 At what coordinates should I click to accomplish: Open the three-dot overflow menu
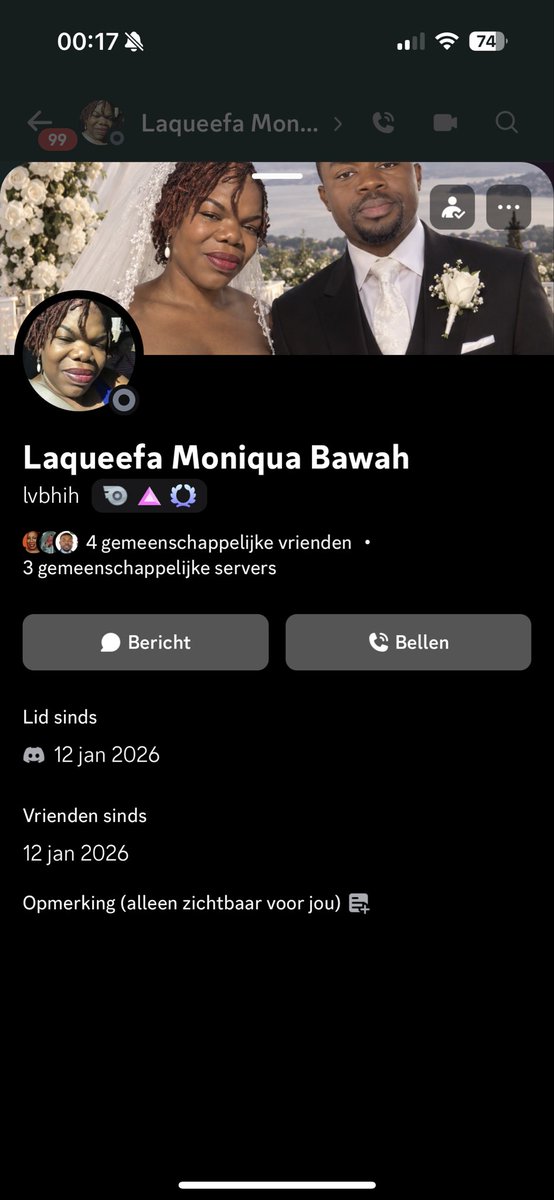[x=508, y=207]
